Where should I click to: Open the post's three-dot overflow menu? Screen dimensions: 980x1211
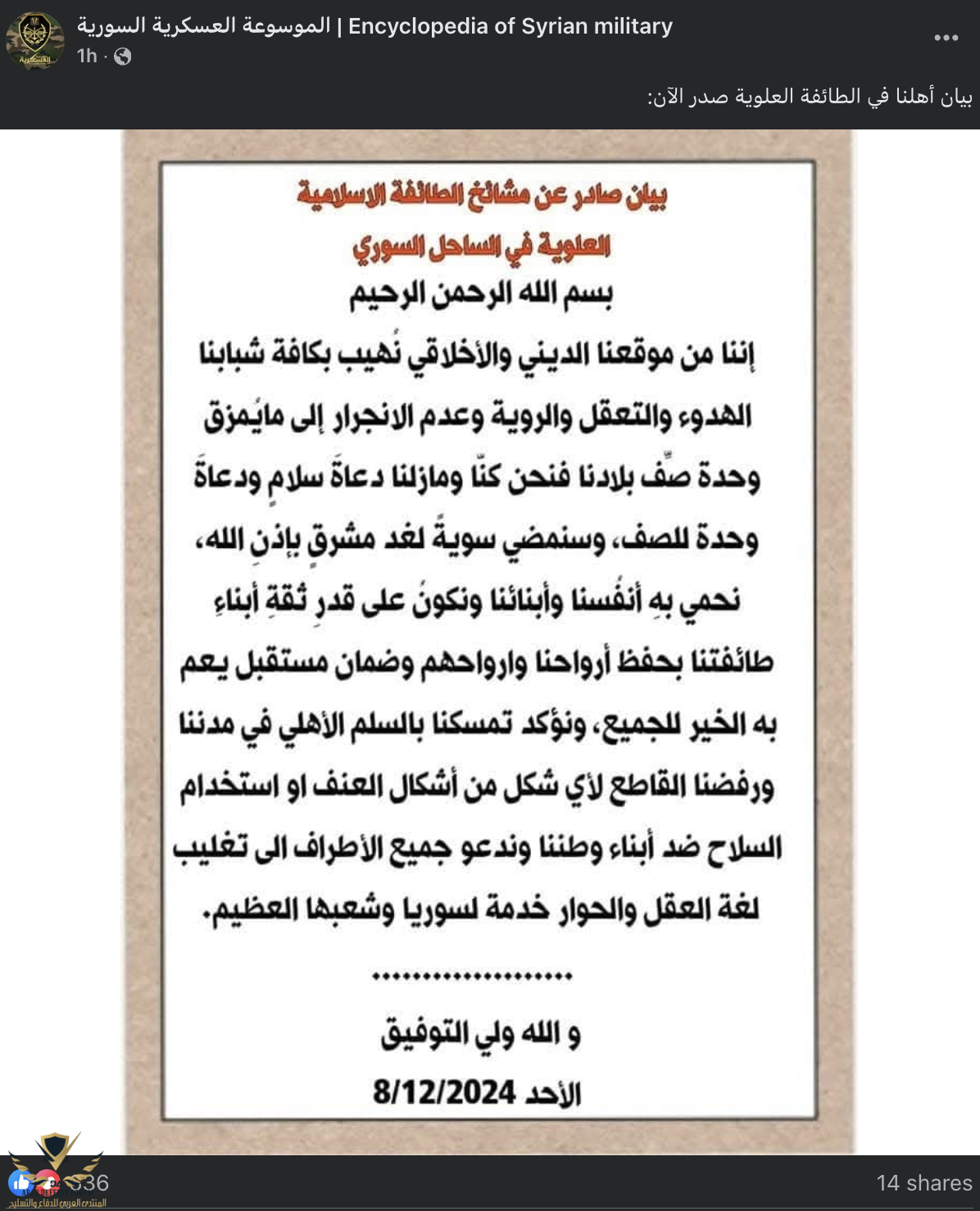click(946, 38)
